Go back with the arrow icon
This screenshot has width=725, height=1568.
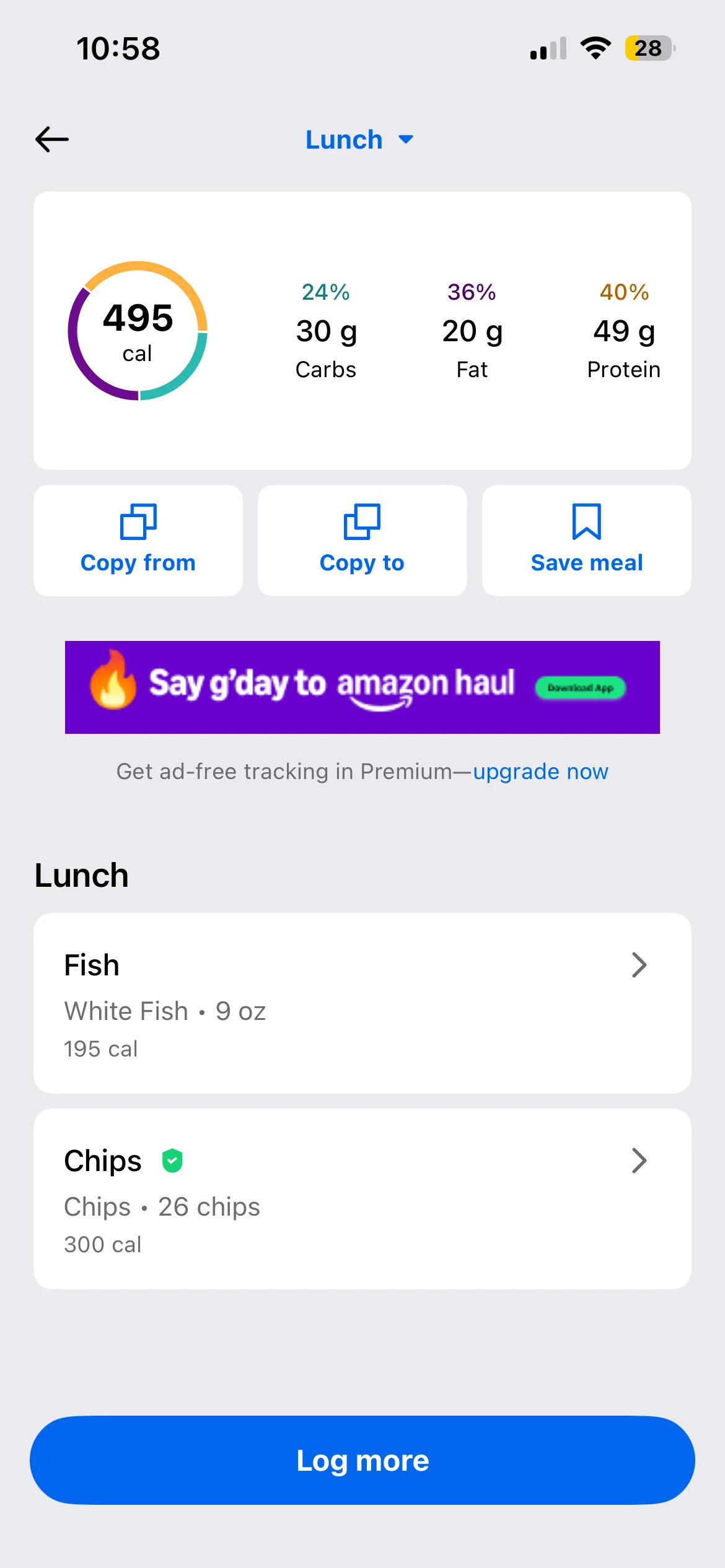point(52,139)
